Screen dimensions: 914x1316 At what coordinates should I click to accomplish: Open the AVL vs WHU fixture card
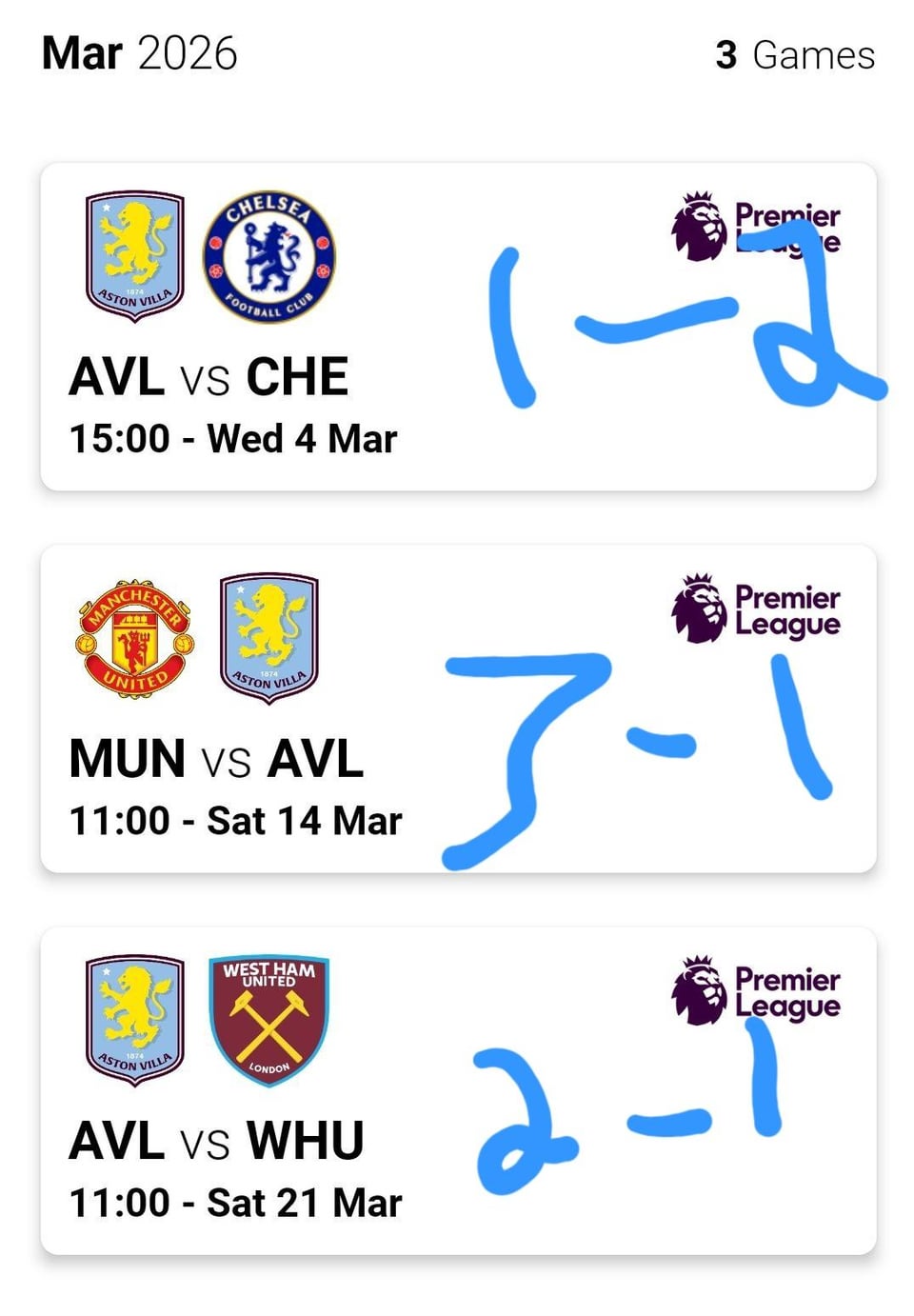[457, 1090]
